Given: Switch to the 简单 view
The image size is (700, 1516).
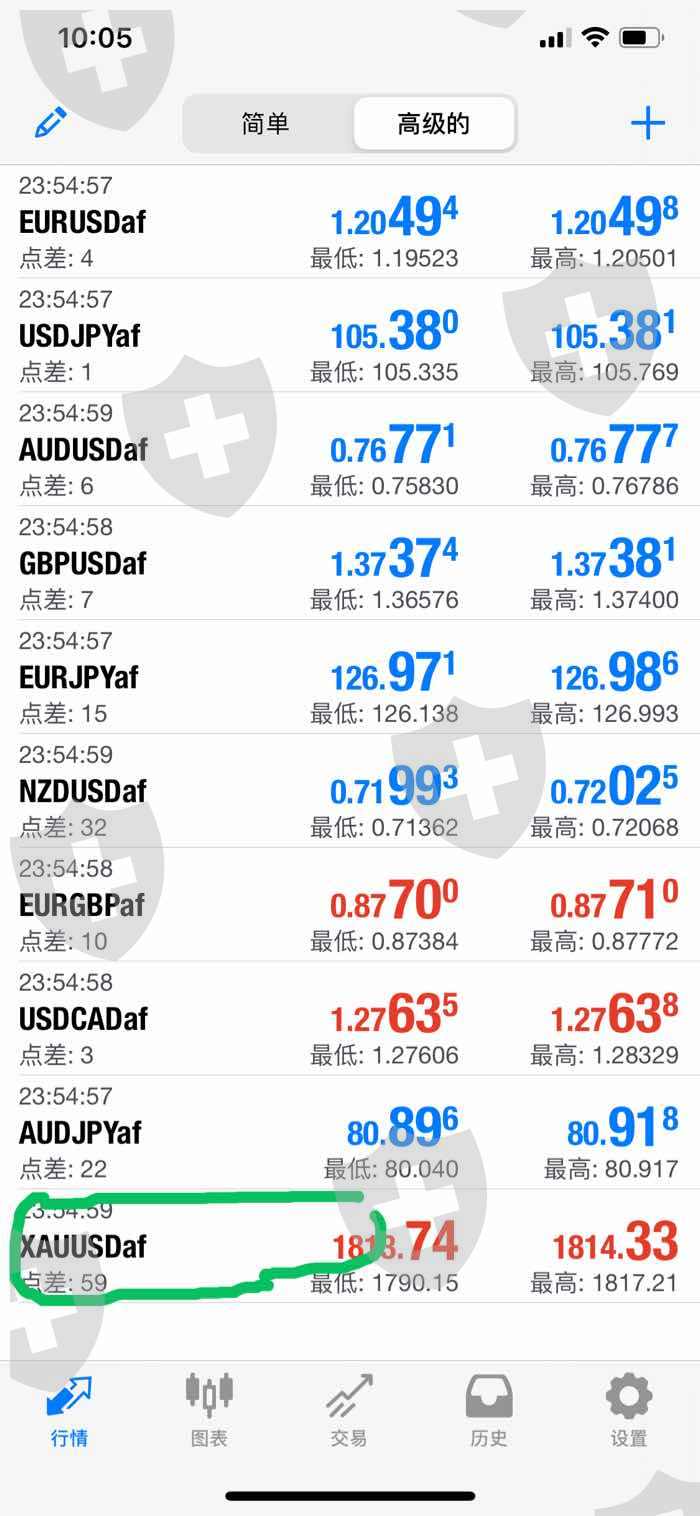Looking at the screenshot, I should click(266, 124).
